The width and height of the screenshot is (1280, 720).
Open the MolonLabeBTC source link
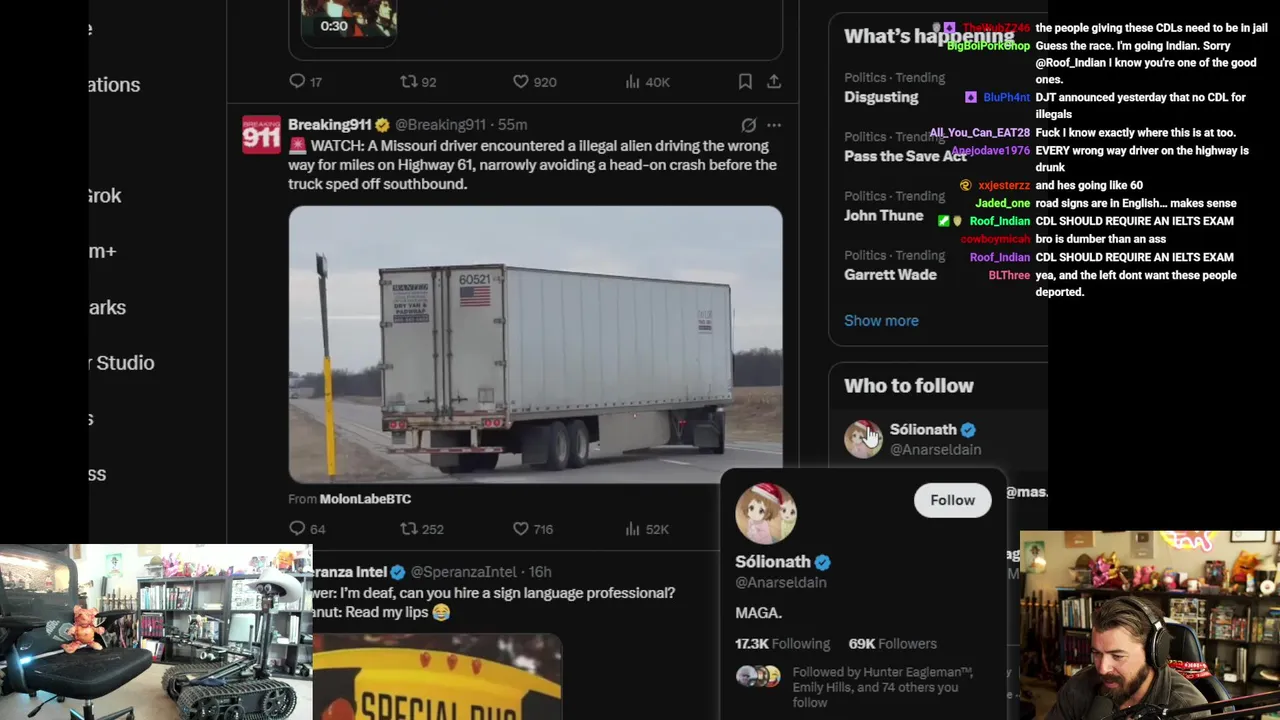click(365, 499)
